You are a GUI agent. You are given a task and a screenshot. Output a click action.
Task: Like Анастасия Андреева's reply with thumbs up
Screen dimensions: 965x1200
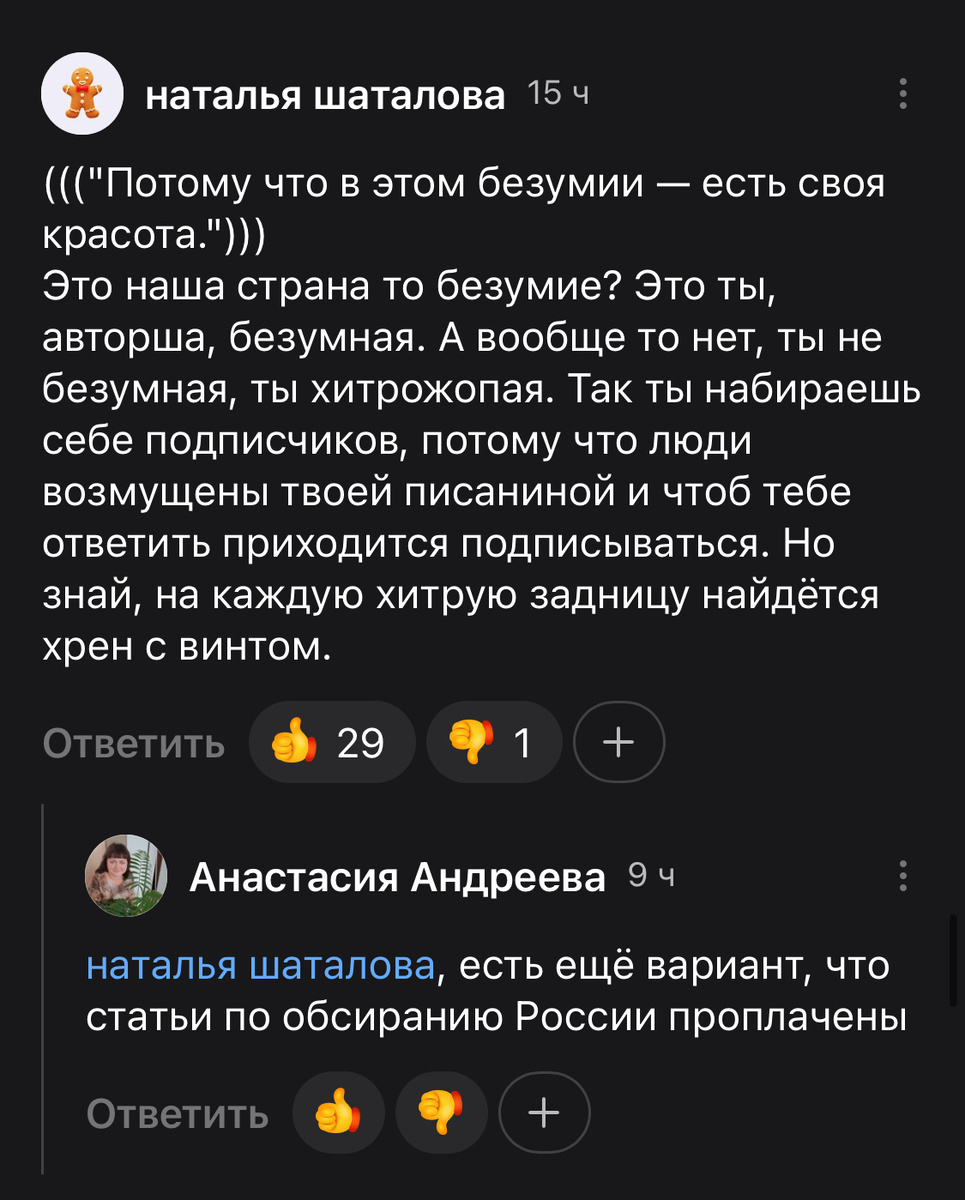point(339,1112)
